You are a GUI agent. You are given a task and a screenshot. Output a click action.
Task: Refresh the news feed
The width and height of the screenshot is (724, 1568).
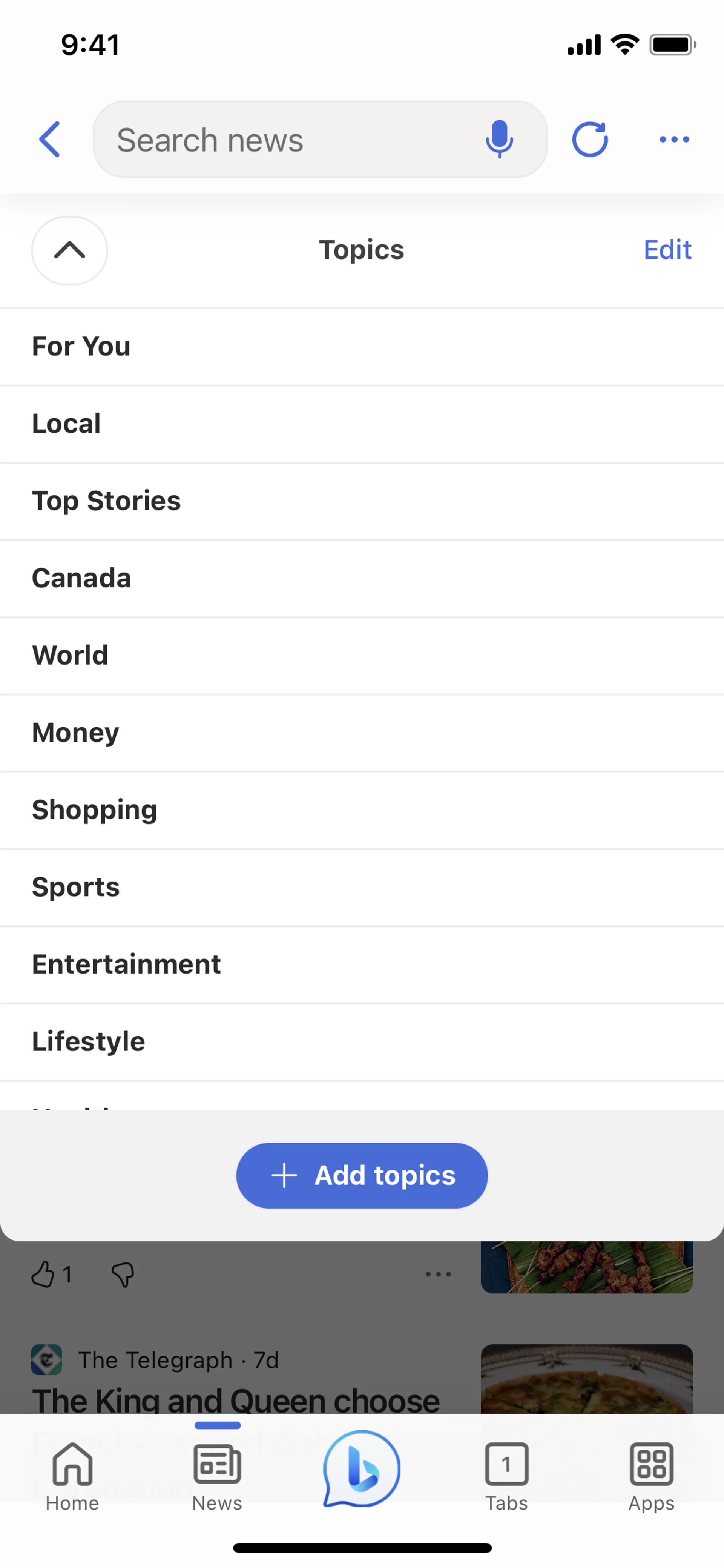[x=589, y=140]
